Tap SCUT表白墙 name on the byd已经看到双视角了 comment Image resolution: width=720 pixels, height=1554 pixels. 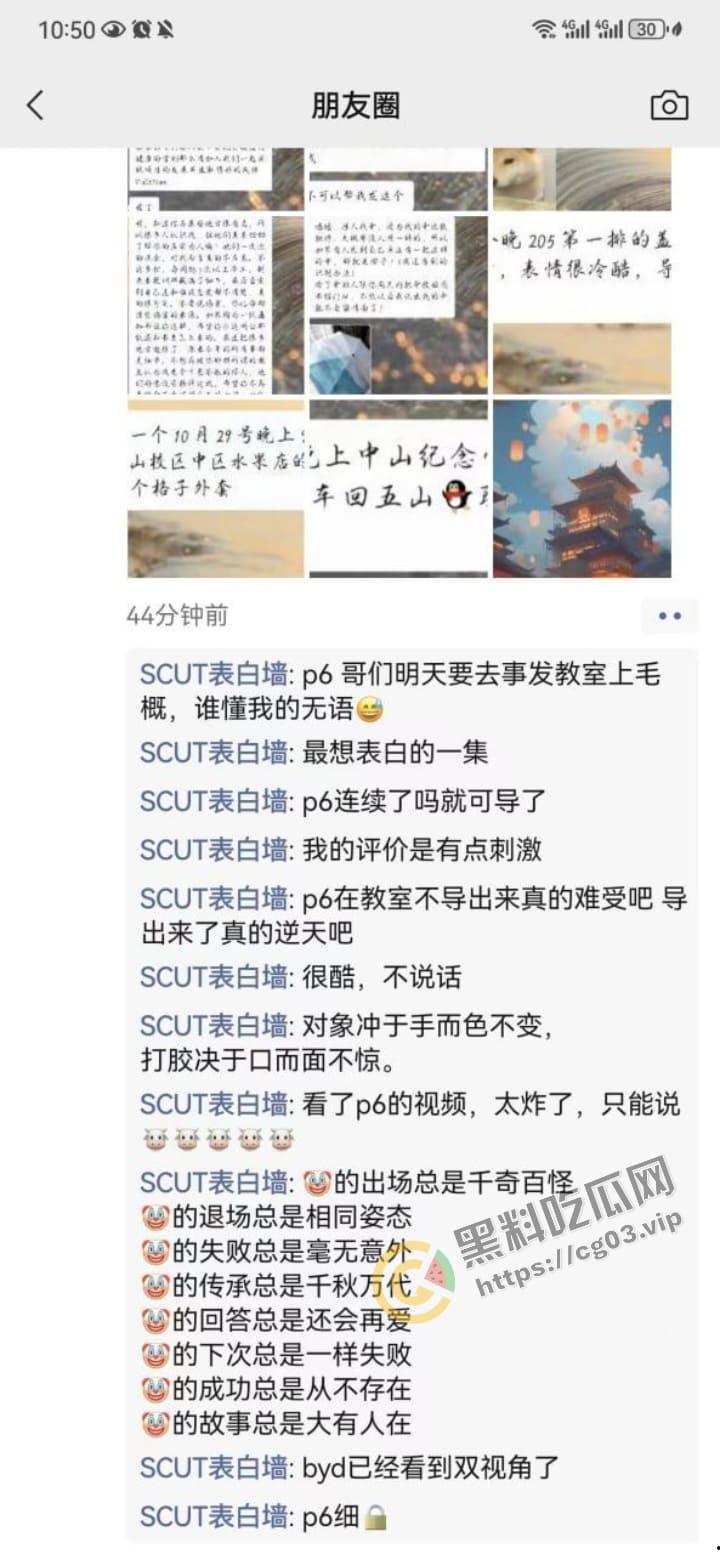coord(214,1468)
